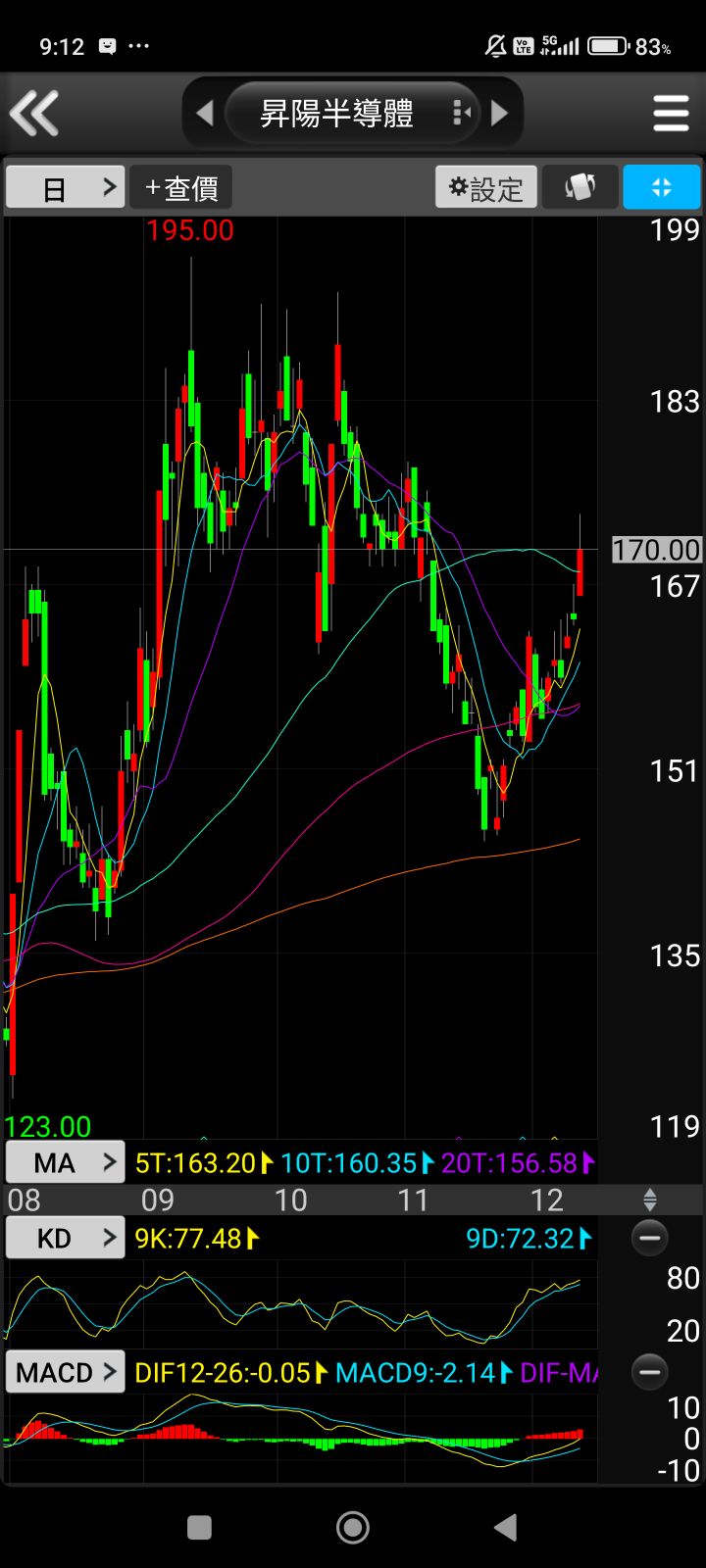Viewport: 706px width, 1568px height.
Task: Go to the Android home screen
Action: pyautogui.click(x=353, y=1527)
